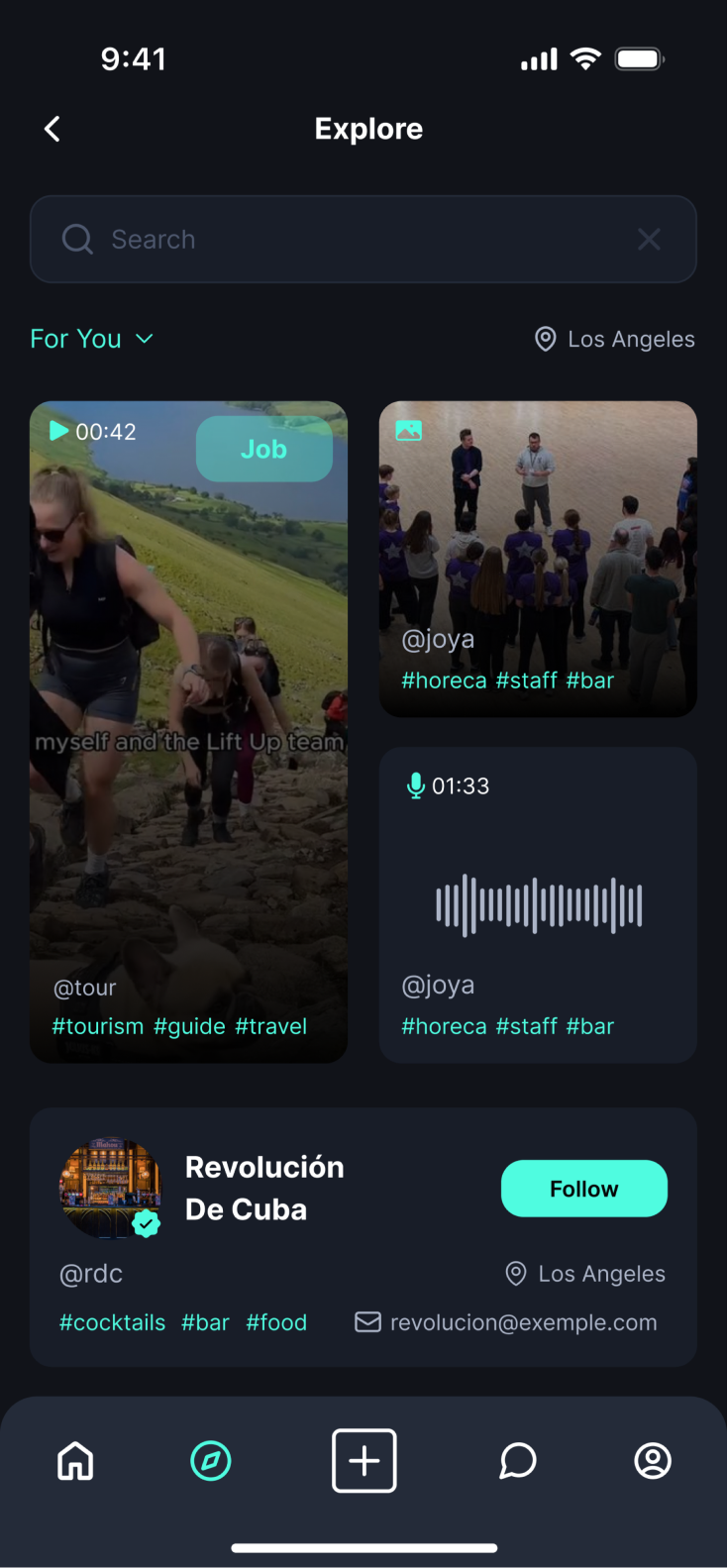Switch to the Home tab

pos(75,1461)
